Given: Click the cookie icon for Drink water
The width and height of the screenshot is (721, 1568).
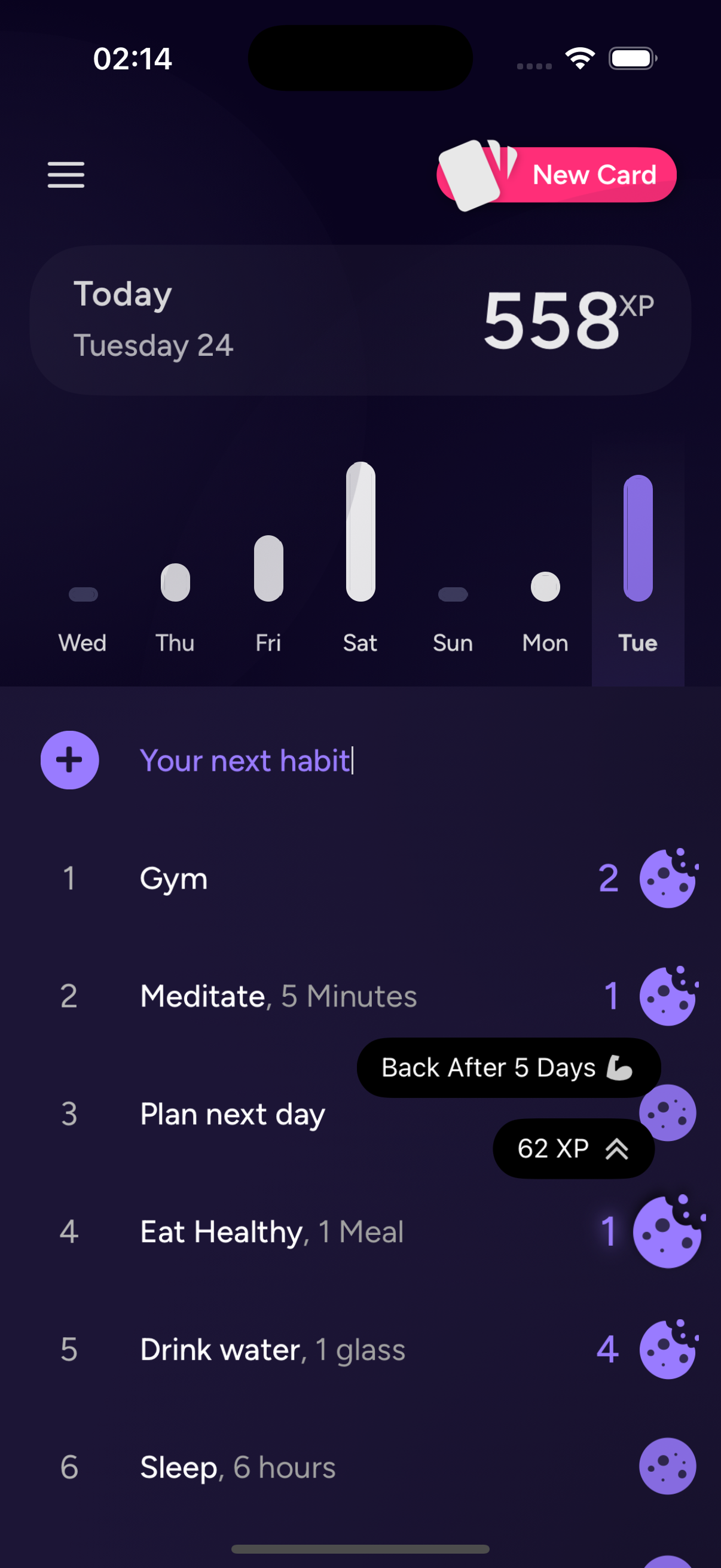Looking at the screenshot, I should coord(667,1349).
